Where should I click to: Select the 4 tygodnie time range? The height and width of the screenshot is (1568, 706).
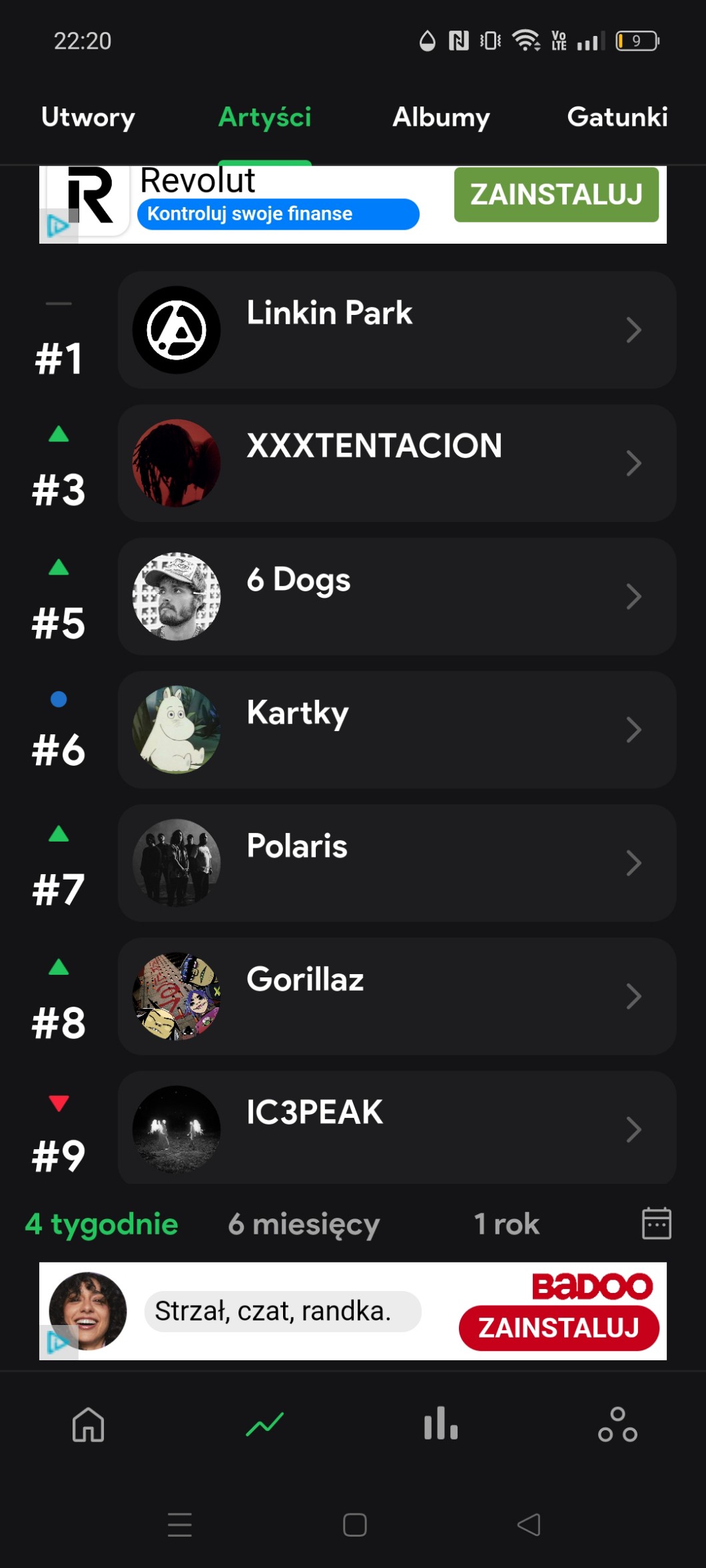click(101, 1224)
